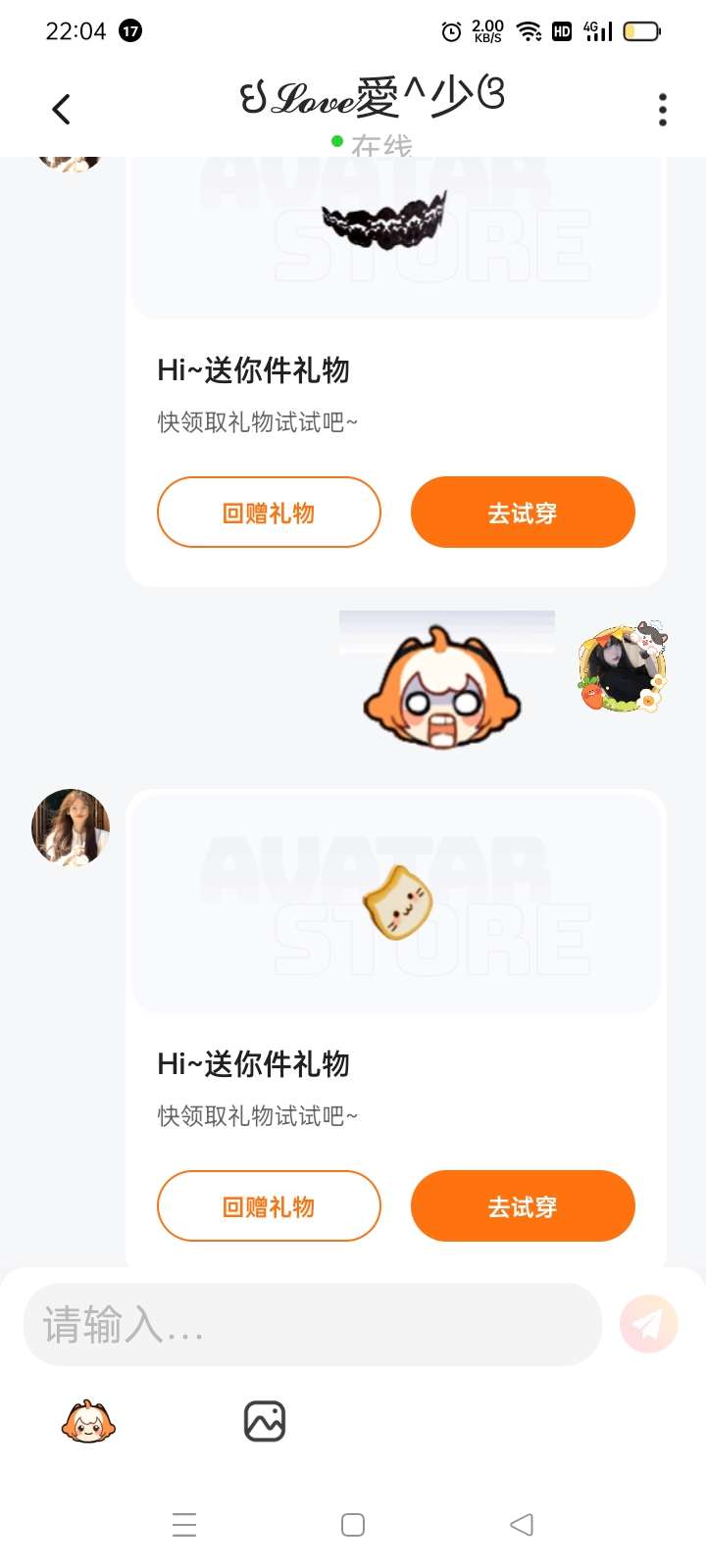The width and height of the screenshot is (706, 1568).
Task: Tap 去试穿 on the toast cat gift card
Action: pyautogui.click(x=523, y=1205)
